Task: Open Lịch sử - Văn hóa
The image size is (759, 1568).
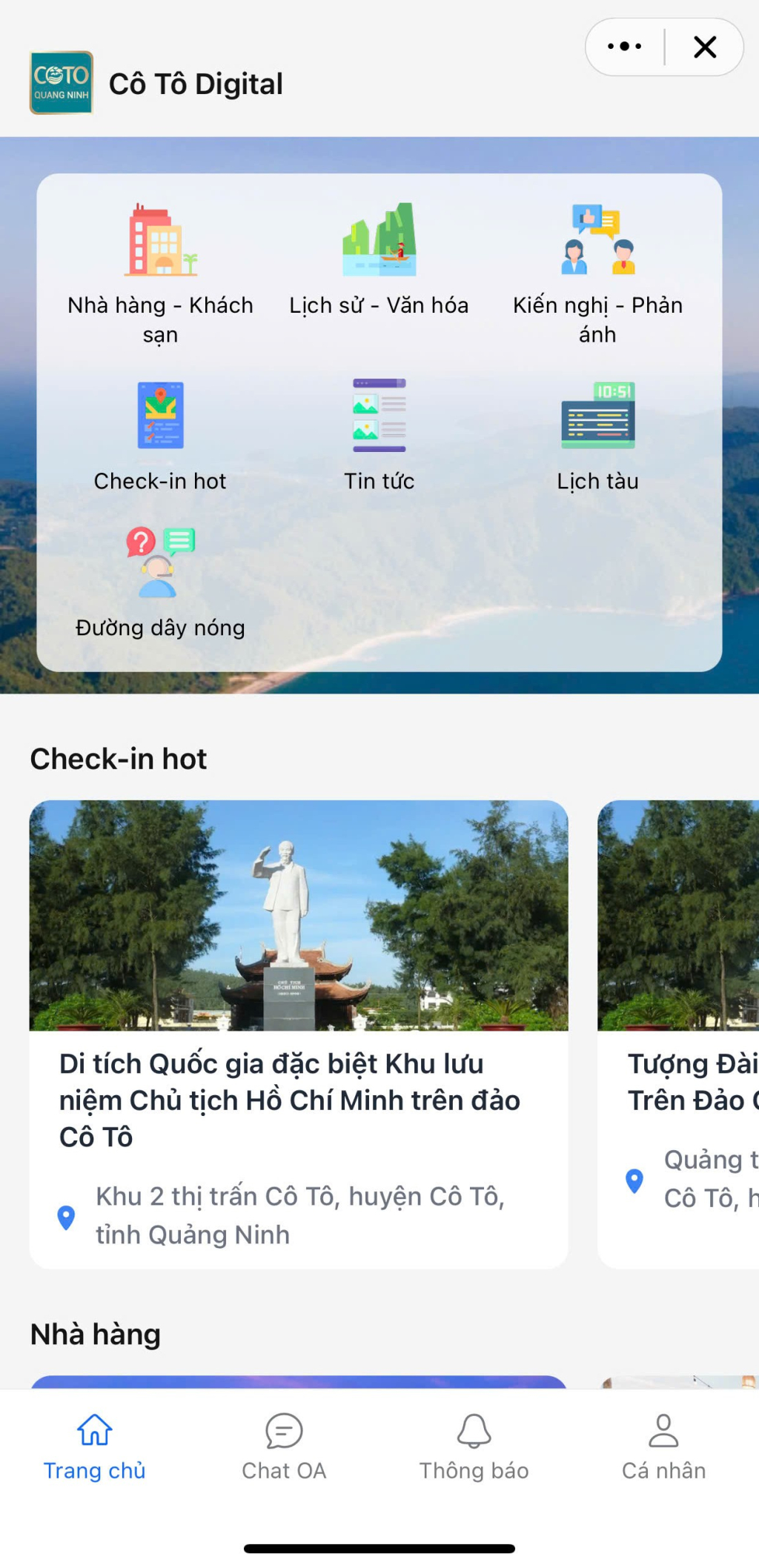Action: (379, 257)
